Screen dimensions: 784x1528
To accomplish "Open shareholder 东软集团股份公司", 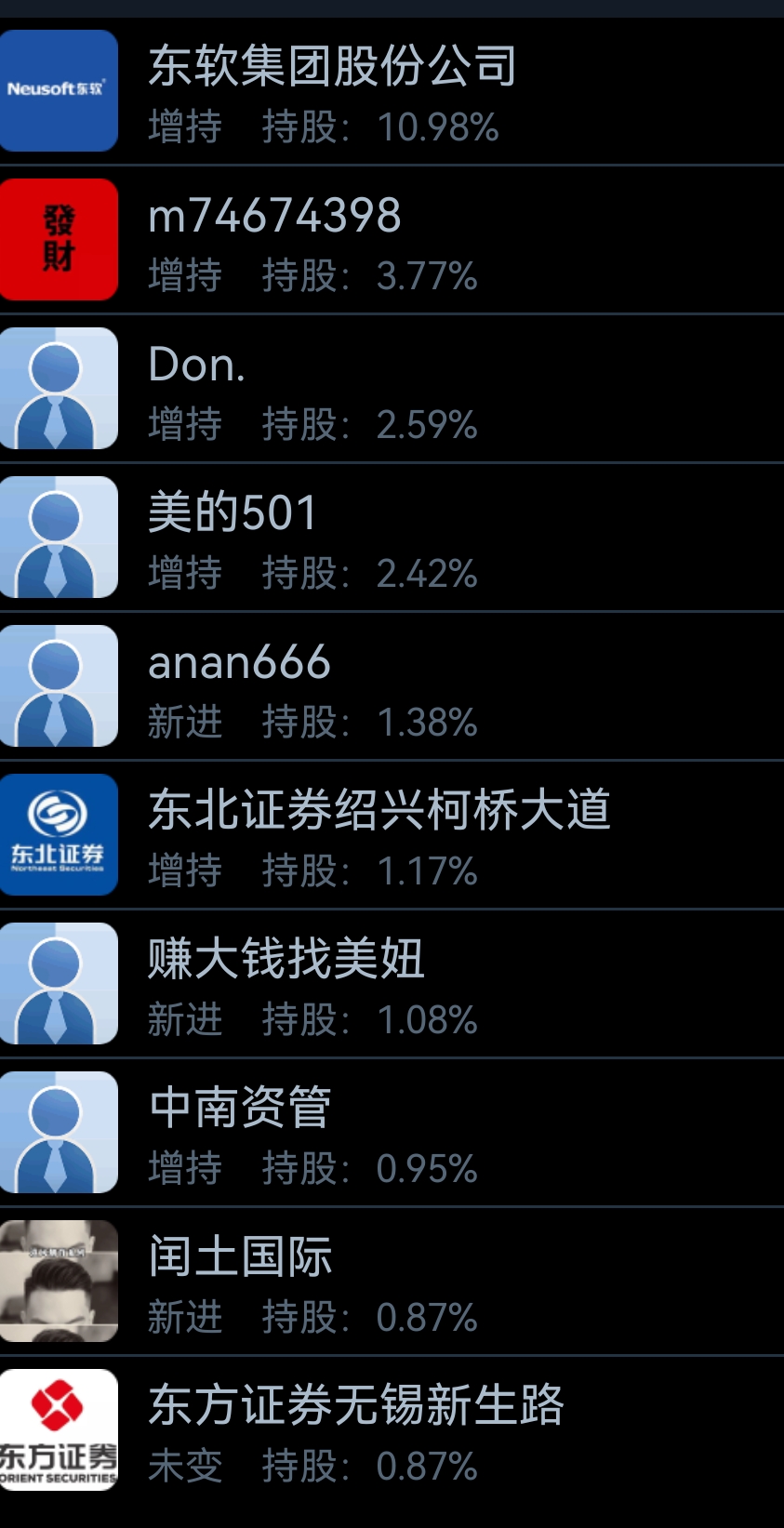I will tap(392, 91).
